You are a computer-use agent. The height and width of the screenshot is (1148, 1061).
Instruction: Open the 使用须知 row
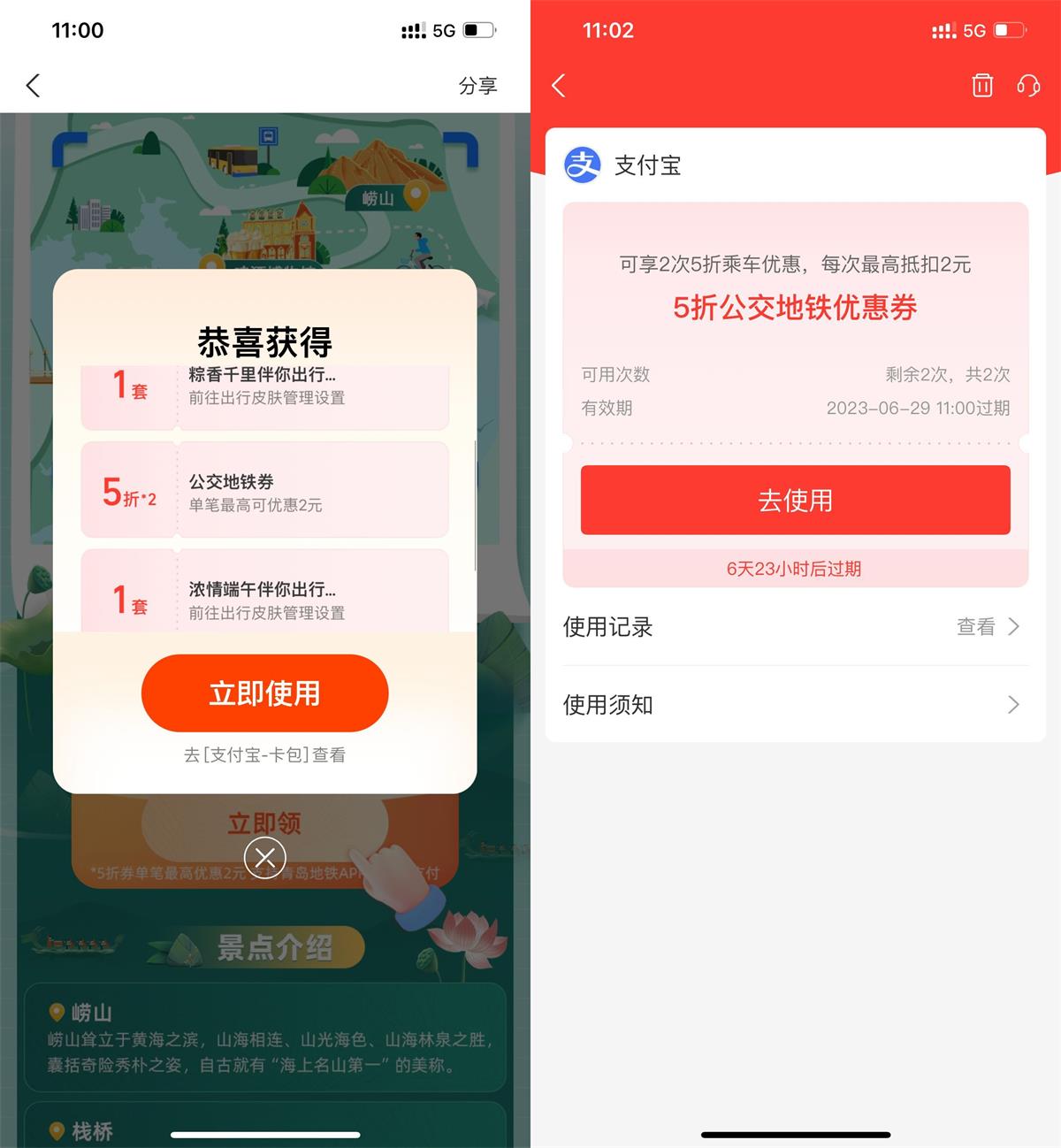pyautogui.click(x=795, y=705)
